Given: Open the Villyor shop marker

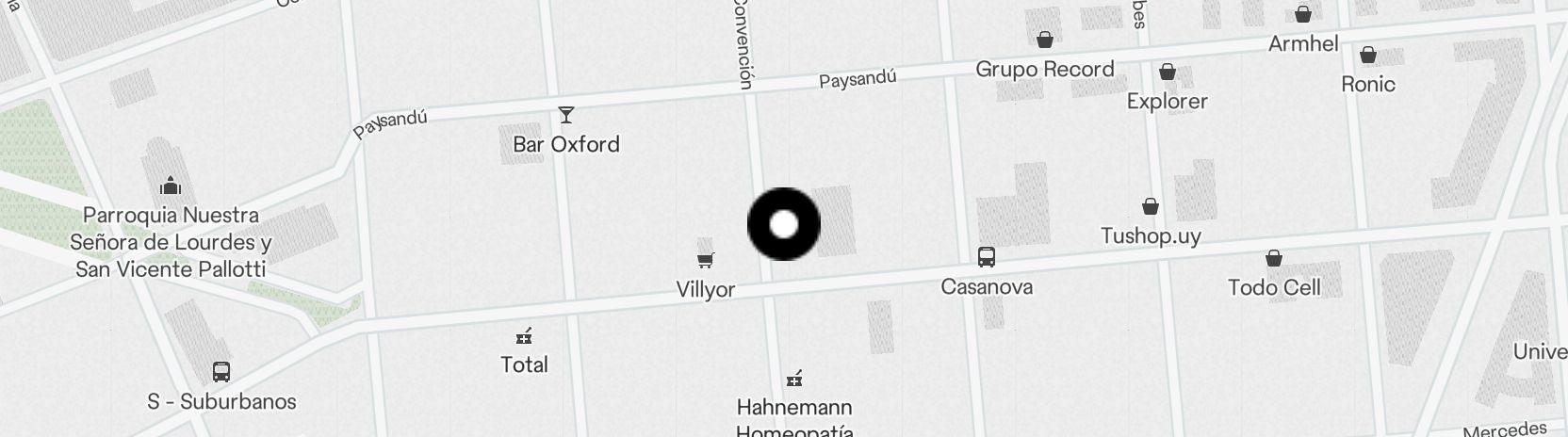Looking at the screenshot, I should pos(705,260).
